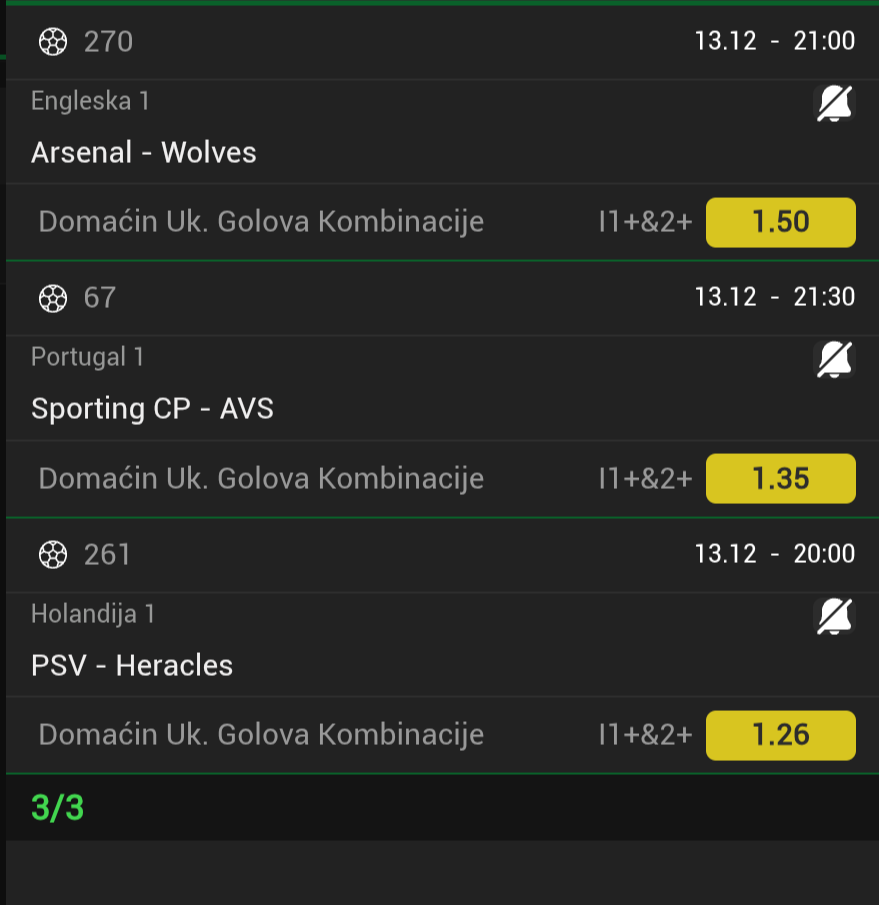This screenshot has width=879, height=905.
Task: Open the Arsenal - Wolves match
Action: (x=144, y=153)
